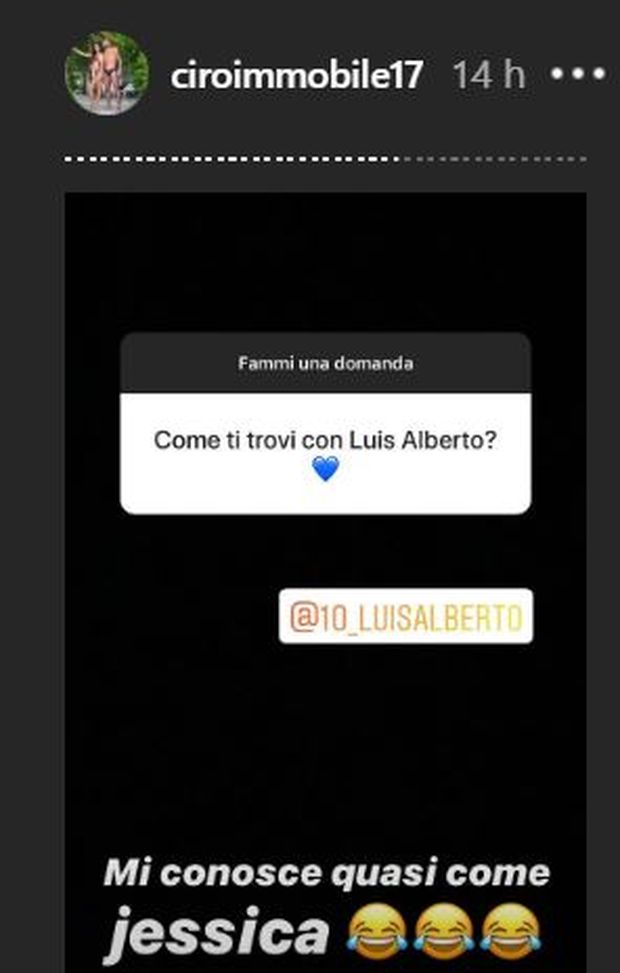Tap the ciroimmobile17 username
The height and width of the screenshot is (973, 620).
tap(297, 75)
